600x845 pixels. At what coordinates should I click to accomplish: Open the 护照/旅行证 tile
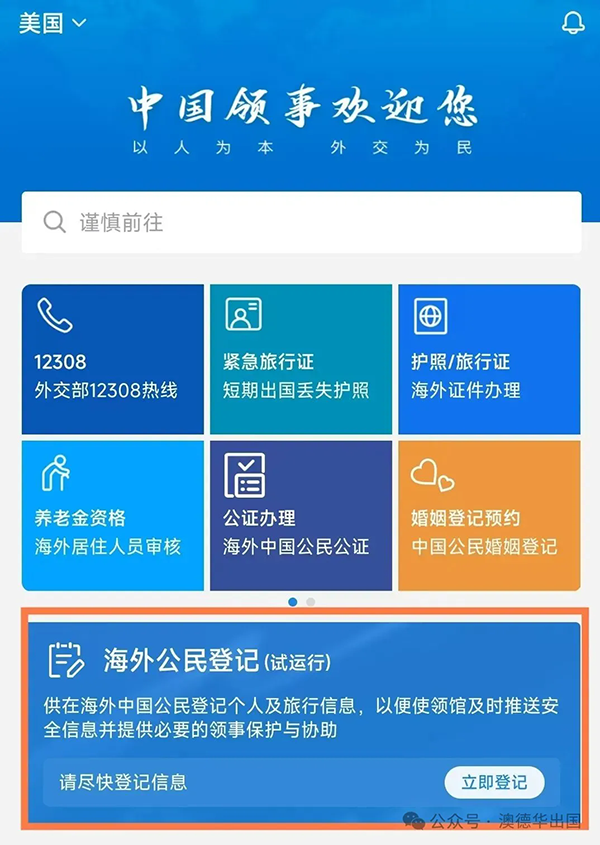[x=488, y=359]
